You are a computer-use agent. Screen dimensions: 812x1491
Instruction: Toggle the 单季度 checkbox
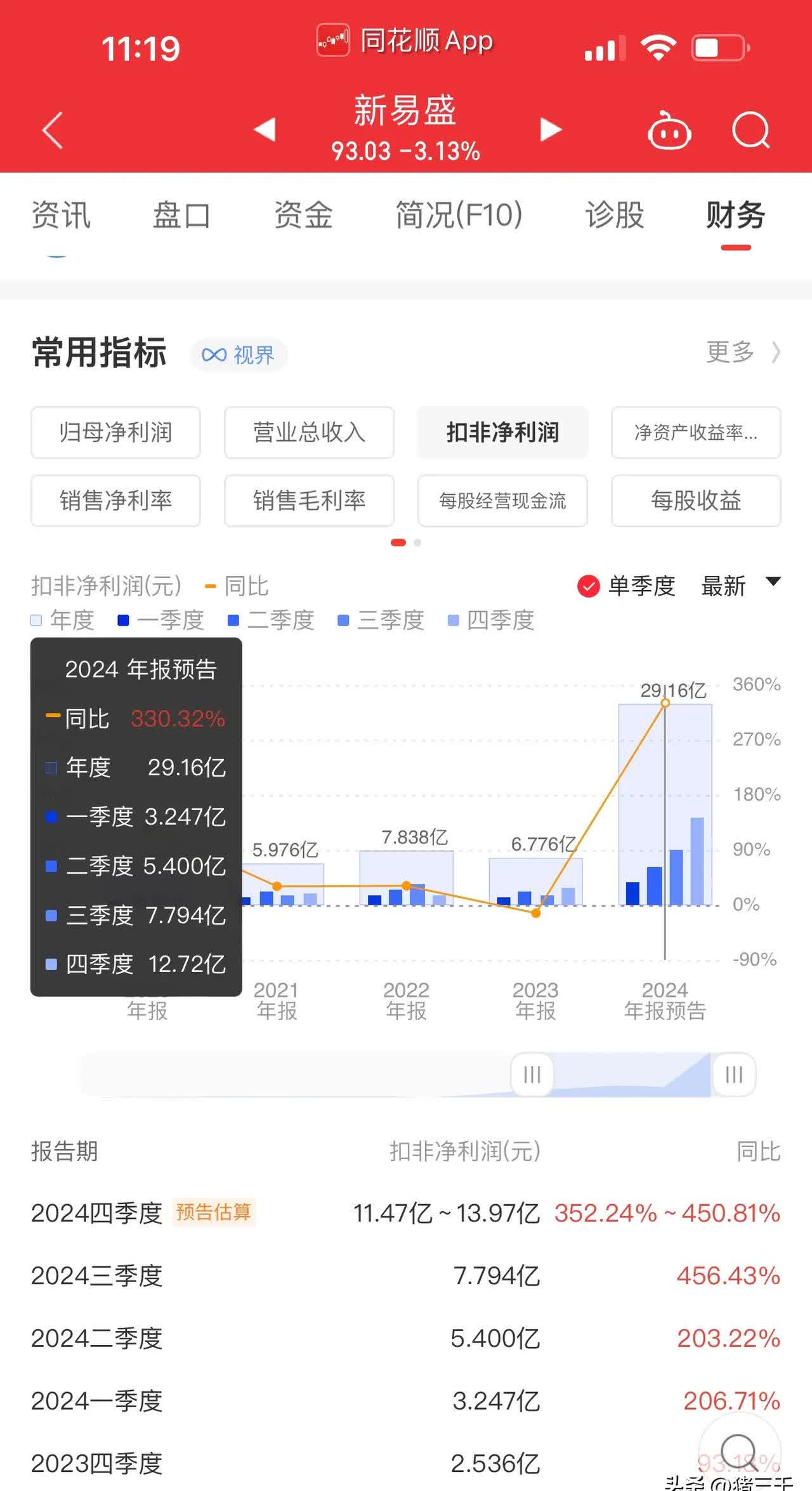coord(589,586)
